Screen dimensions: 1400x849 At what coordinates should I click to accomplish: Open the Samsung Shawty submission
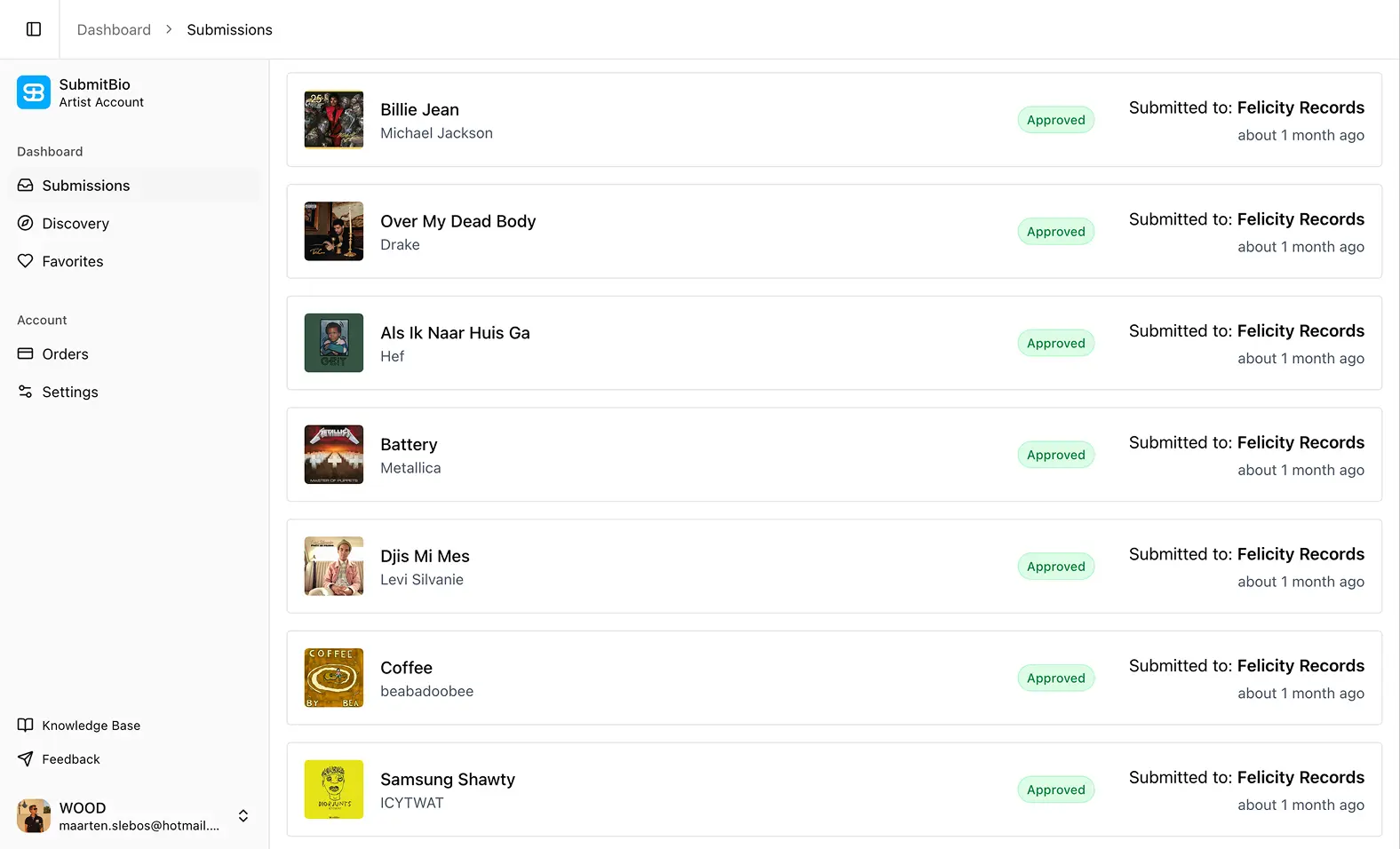coord(447,780)
